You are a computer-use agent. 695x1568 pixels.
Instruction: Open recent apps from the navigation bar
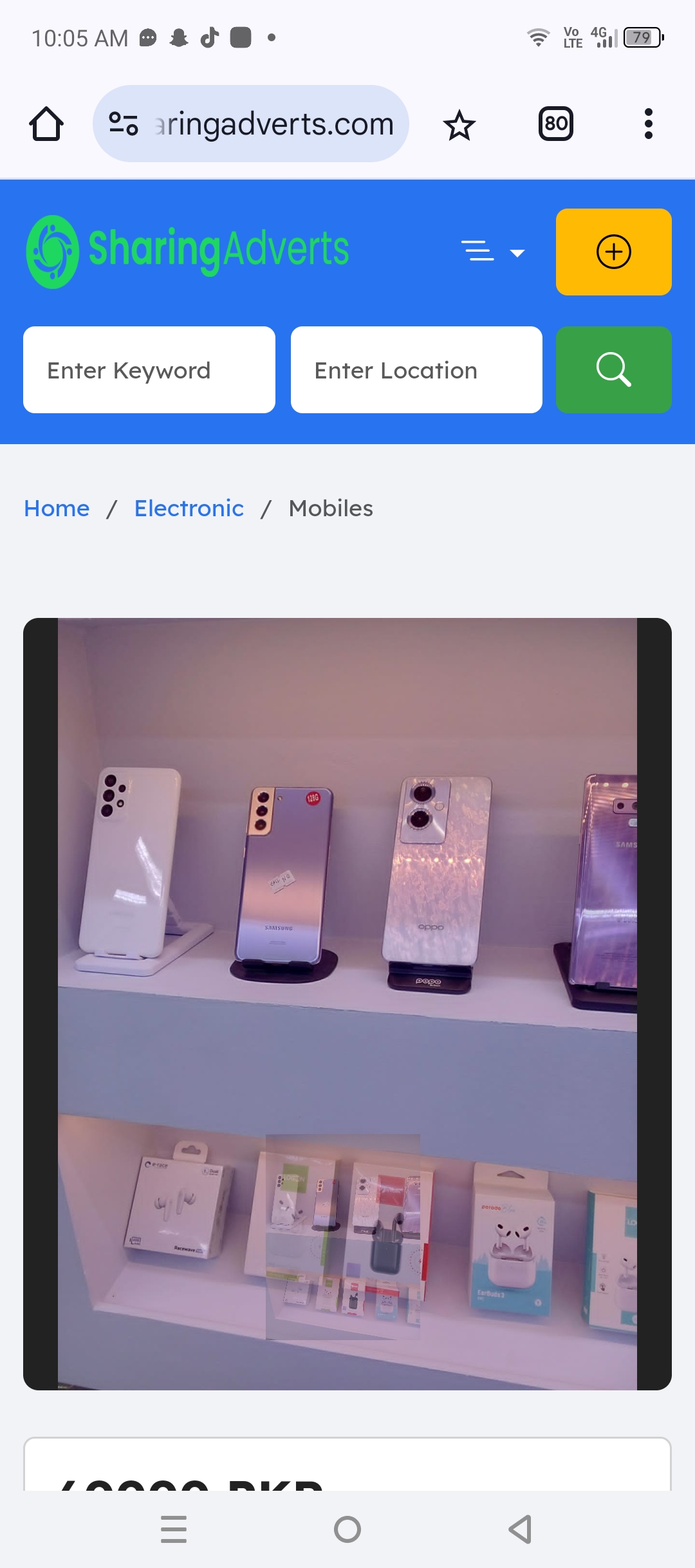[174, 1529]
